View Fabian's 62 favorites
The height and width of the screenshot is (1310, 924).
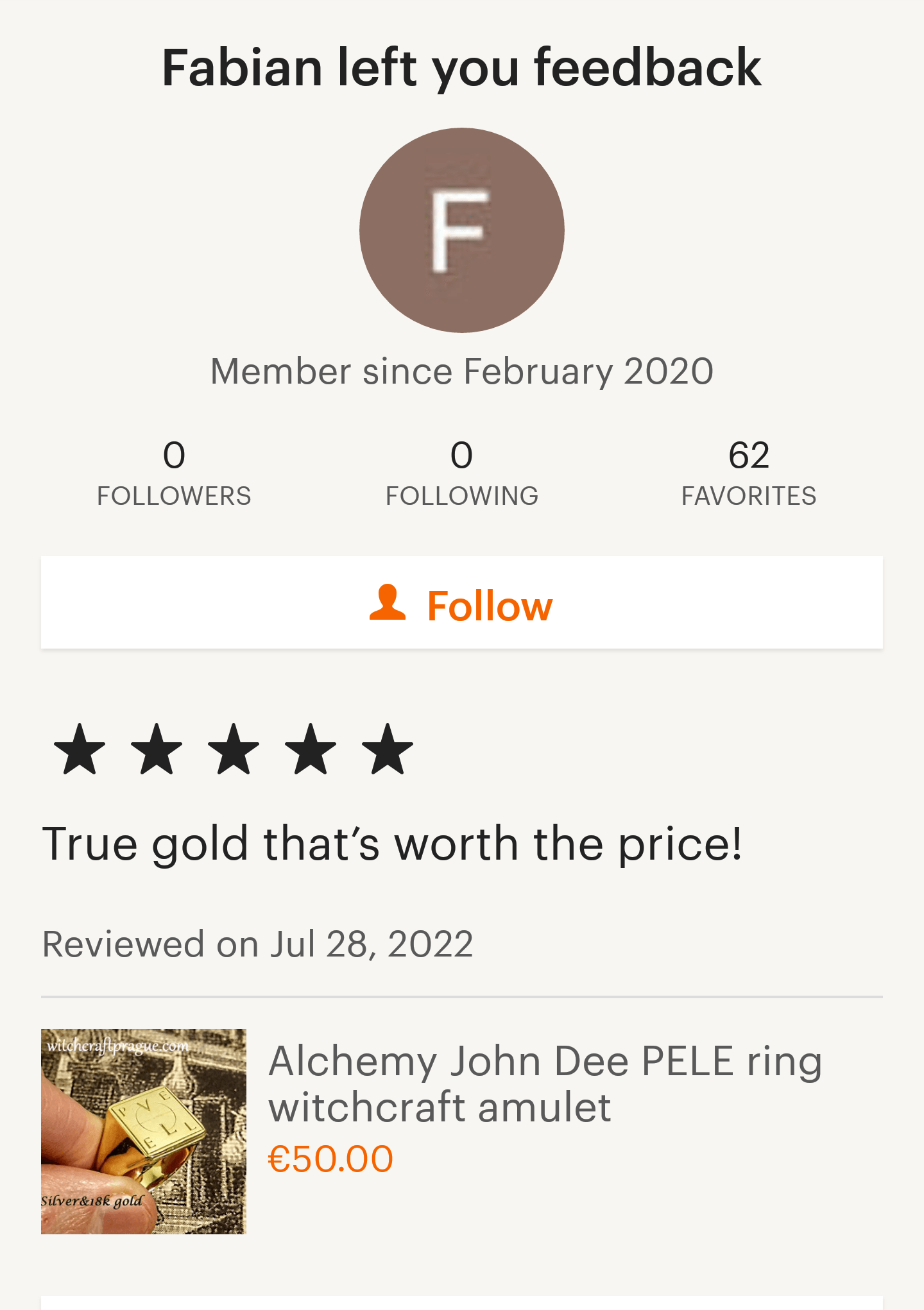click(748, 473)
